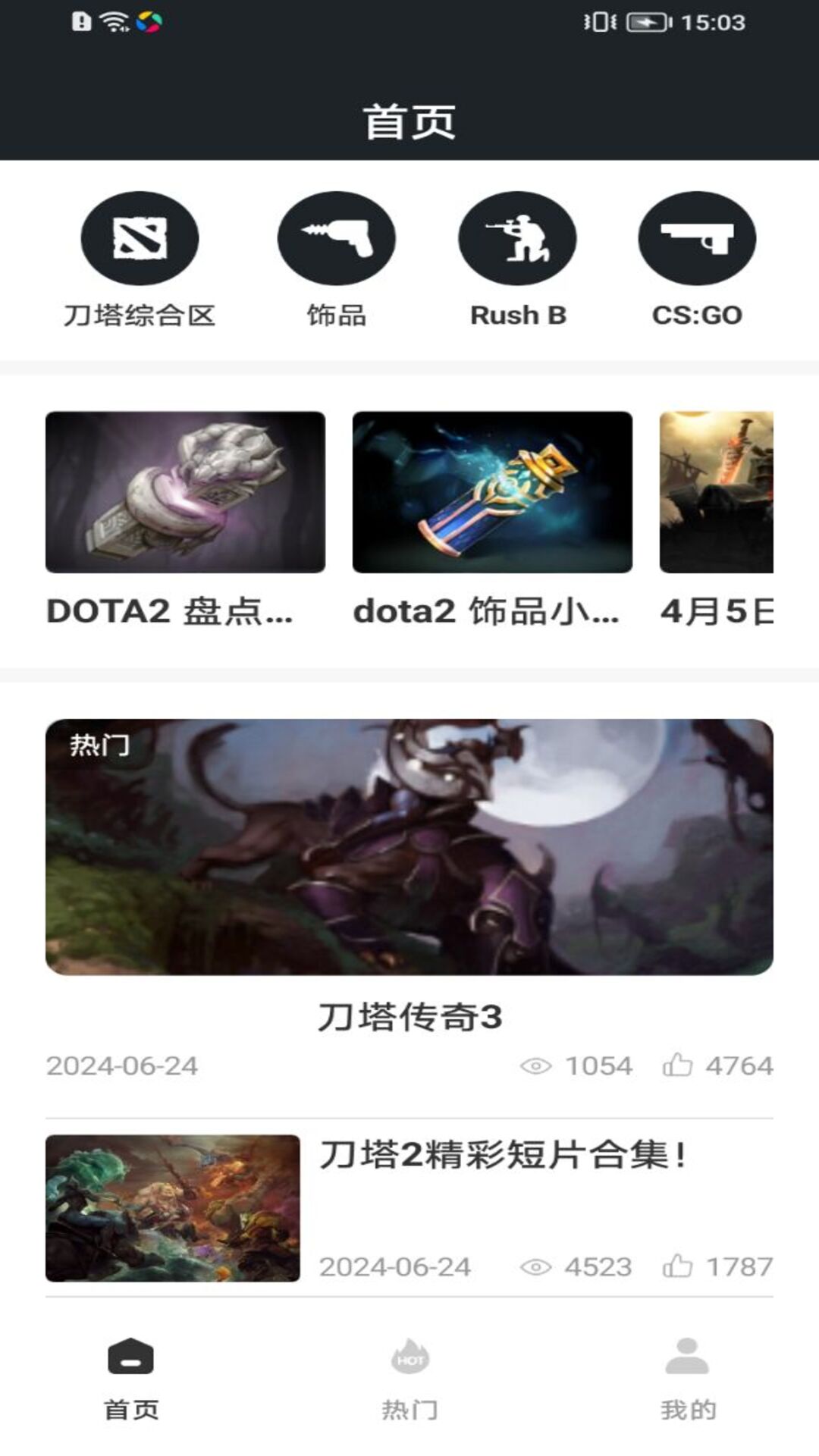Open 刀塔2精彩短片合集 post
Viewport: 819px width, 1456px height.
(x=500, y=1156)
